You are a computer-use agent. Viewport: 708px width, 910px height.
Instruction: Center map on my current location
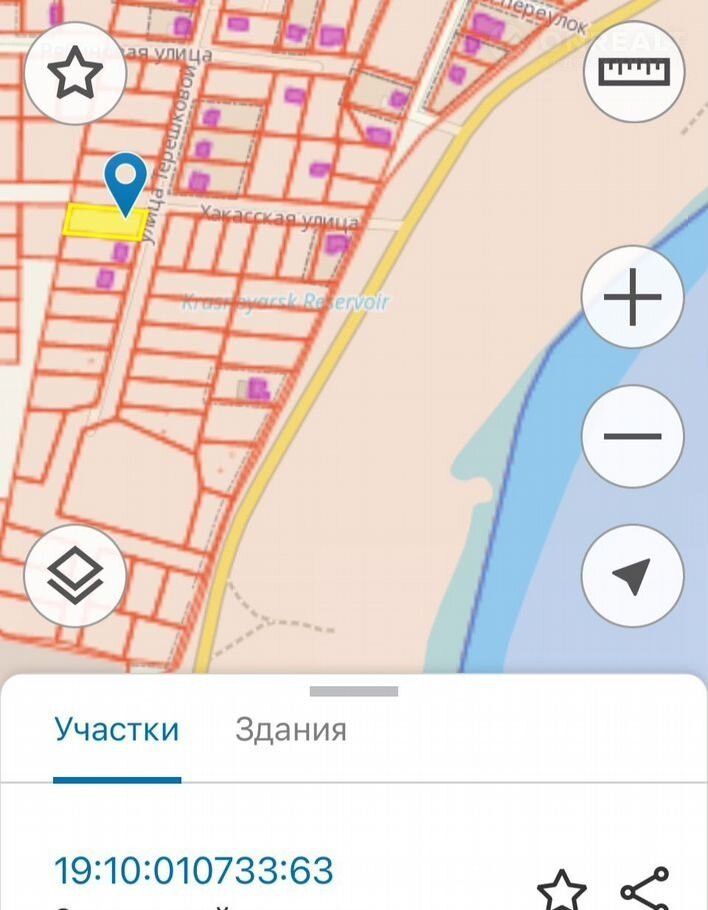coord(633,576)
